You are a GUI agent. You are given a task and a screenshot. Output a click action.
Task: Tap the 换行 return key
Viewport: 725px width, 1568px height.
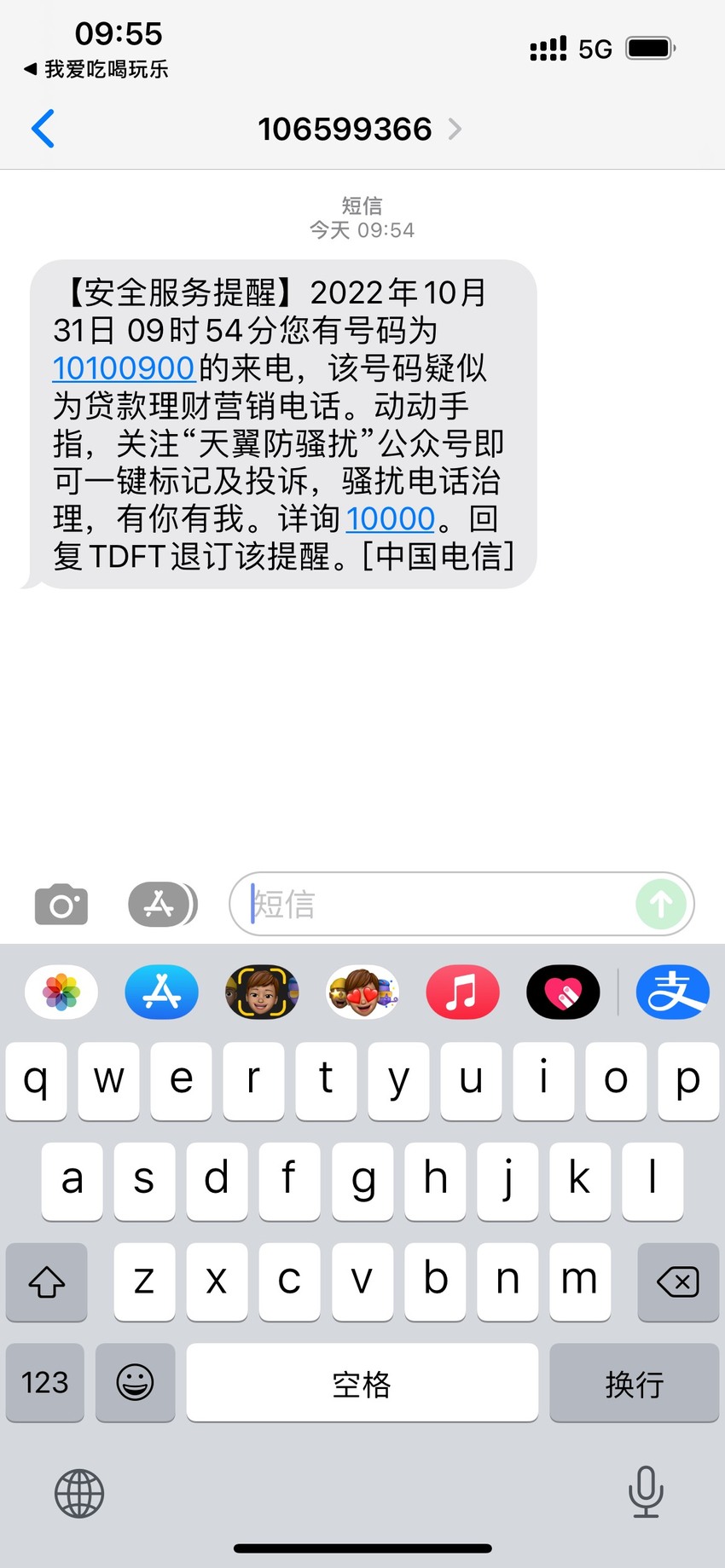coord(634,1382)
